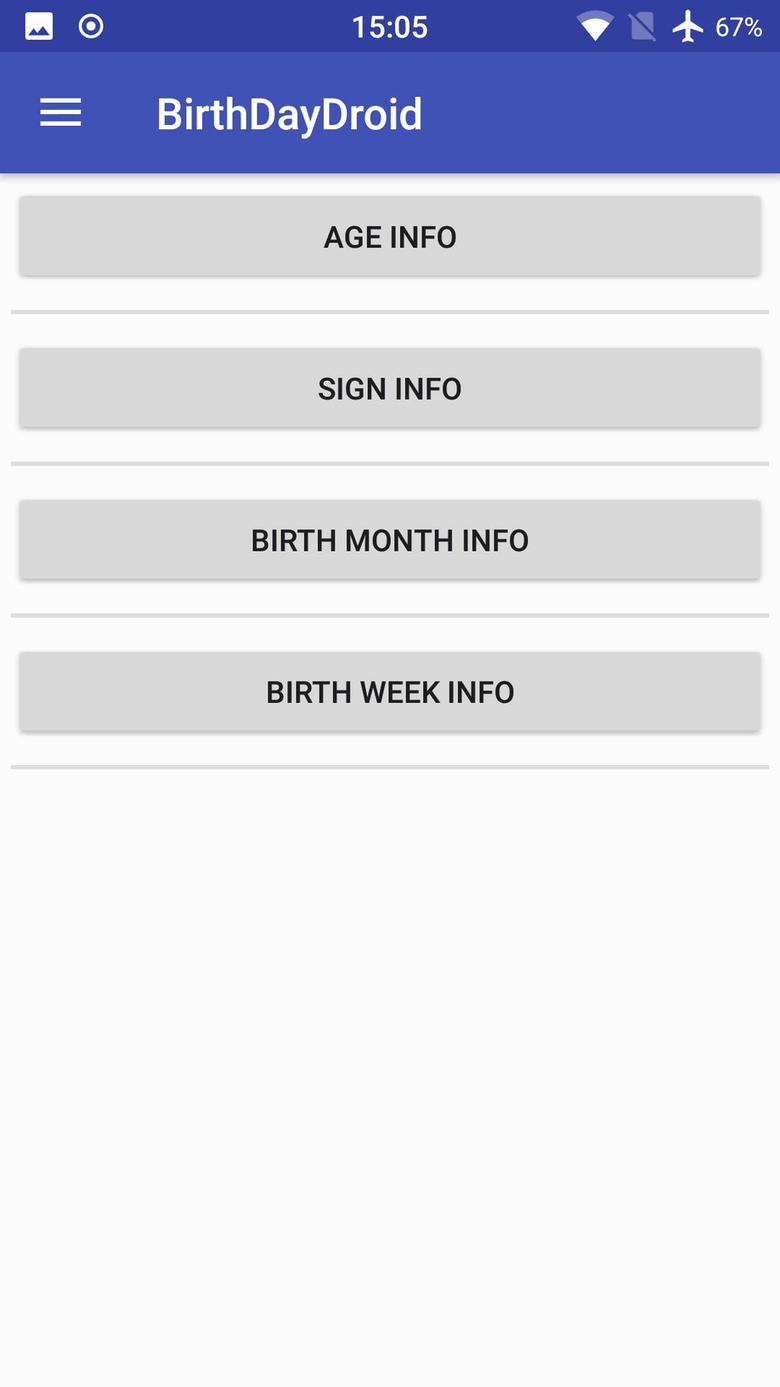This screenshot has width=780, height=1387.
Task: Click the 15:05 clock in status bar
Action: (390, 26)
